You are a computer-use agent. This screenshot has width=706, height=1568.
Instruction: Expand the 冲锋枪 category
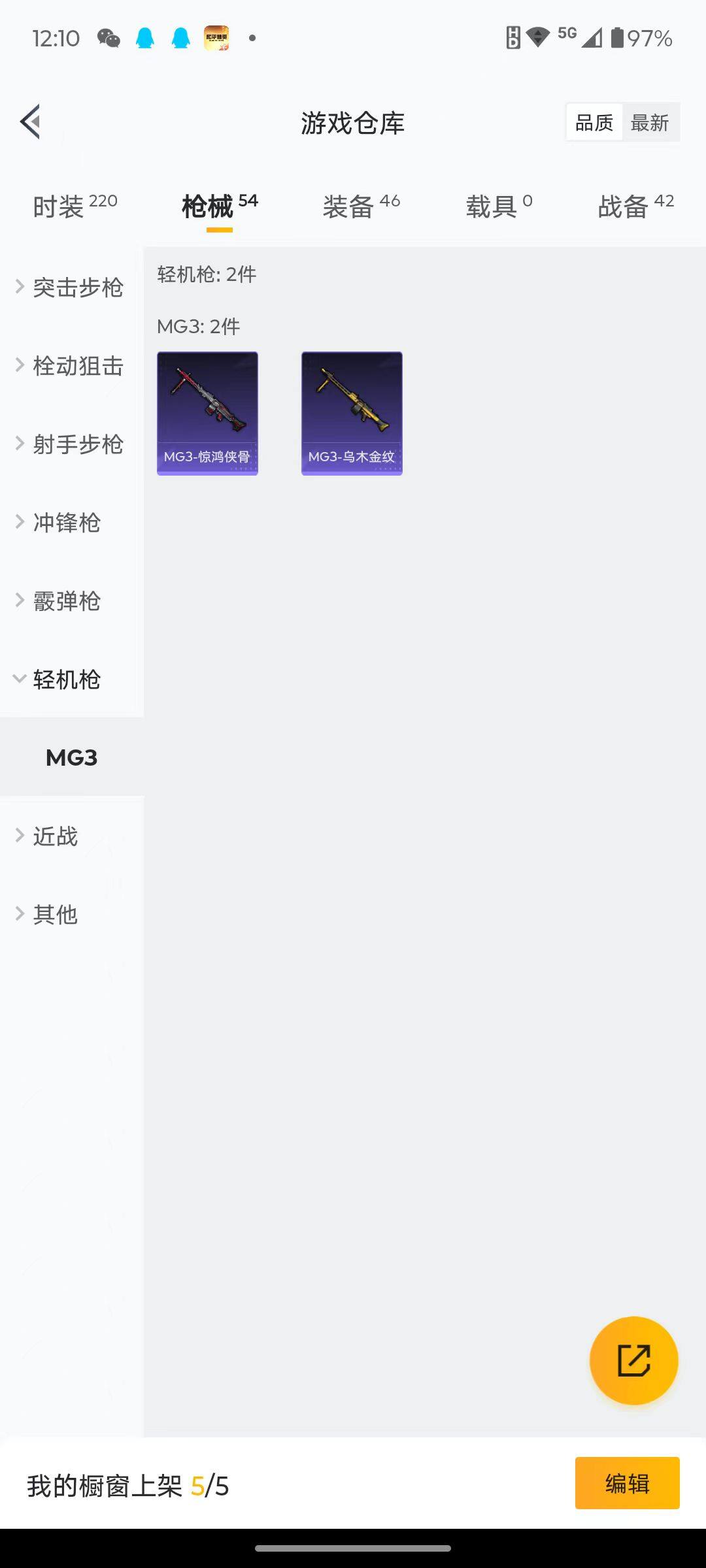point(65,522)
